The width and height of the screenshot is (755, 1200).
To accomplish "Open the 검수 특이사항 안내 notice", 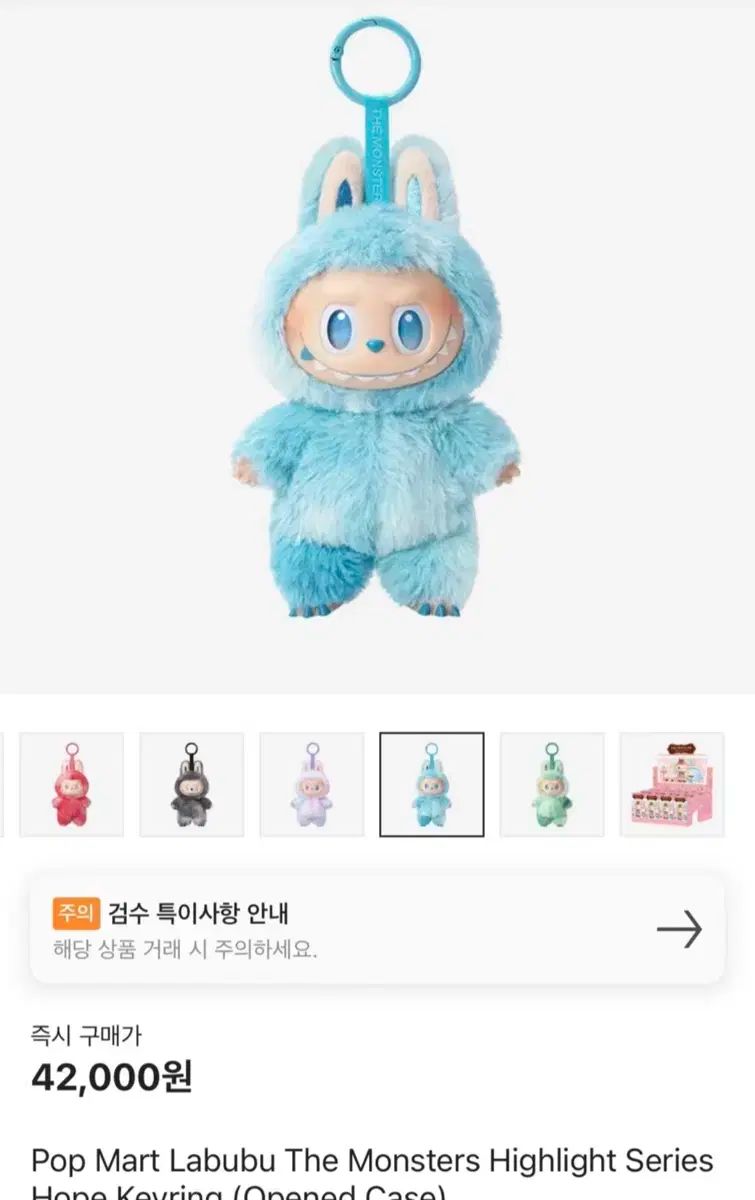I will (x=377, y=930).
